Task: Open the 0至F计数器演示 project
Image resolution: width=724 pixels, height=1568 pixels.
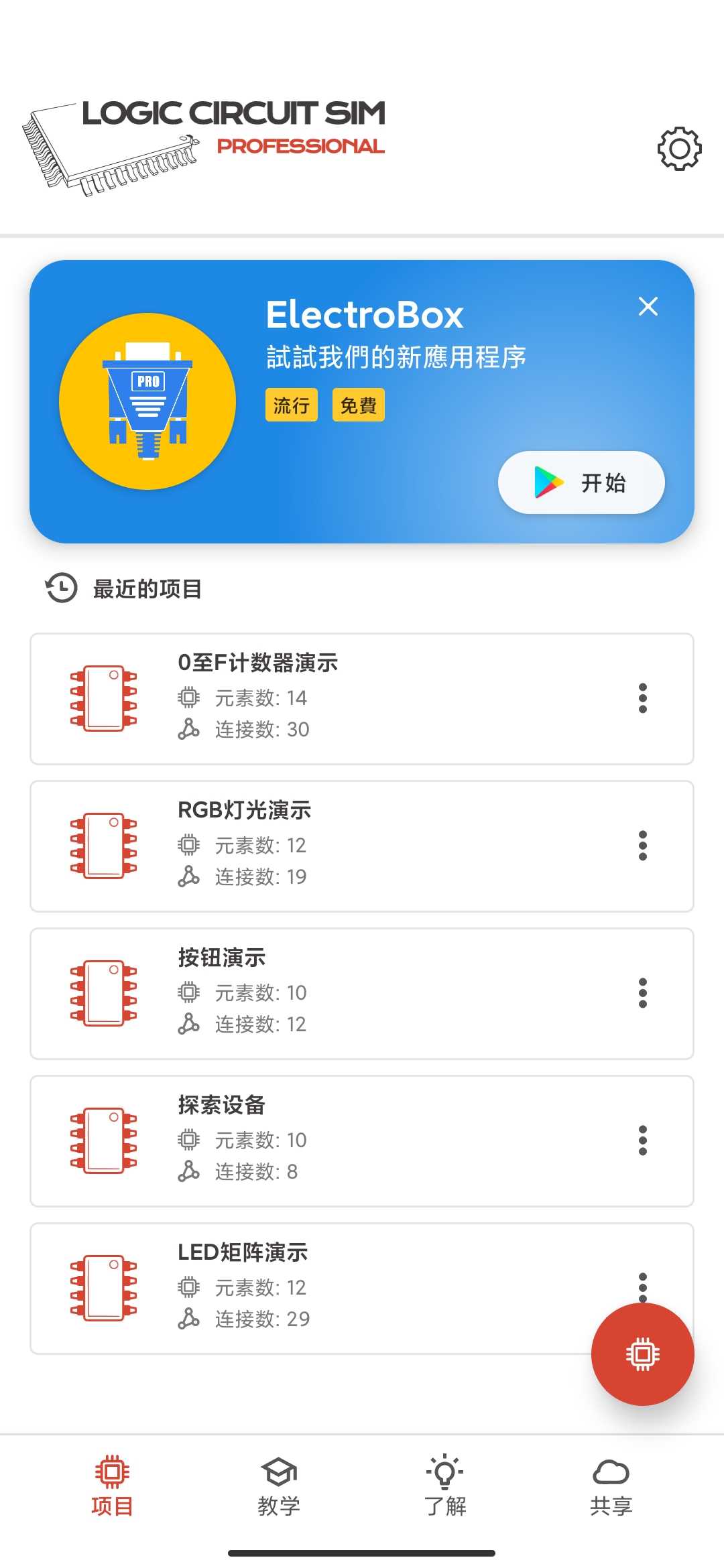Action: (335, 698)
